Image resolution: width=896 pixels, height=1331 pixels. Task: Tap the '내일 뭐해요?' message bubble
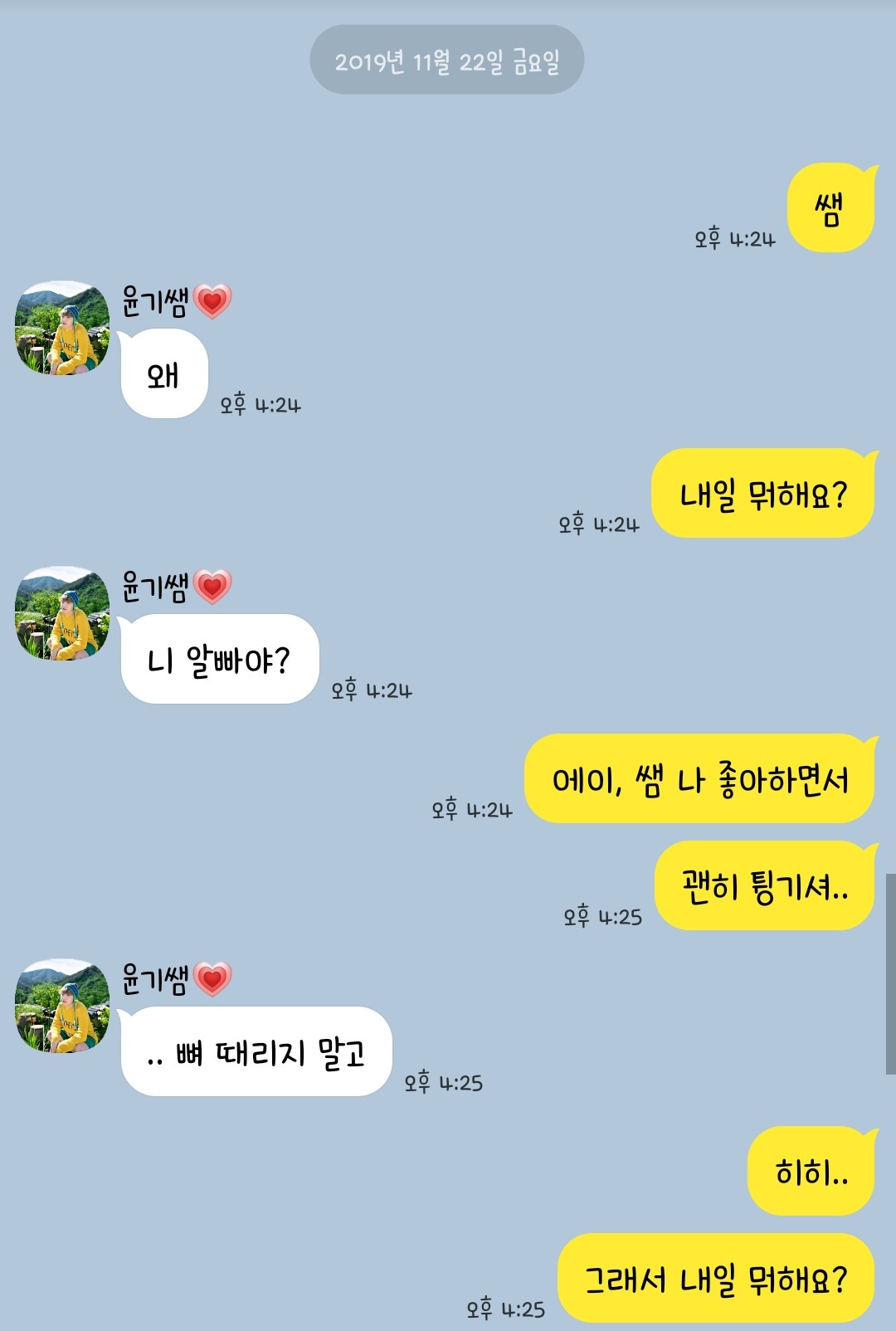point(763,491)
